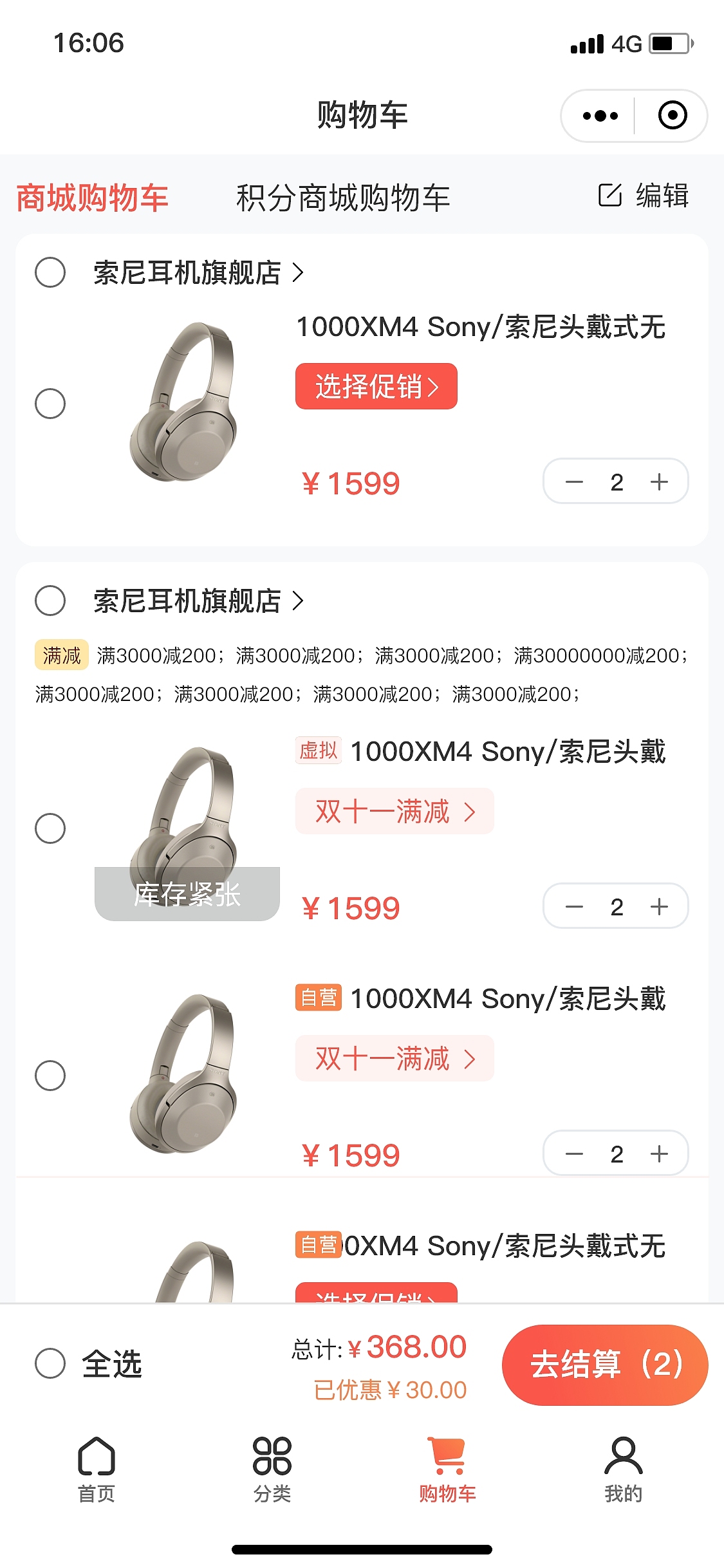This screenshot has height=1568, width=724.
Task: Switch to the 商城购物车 tab
Action: [x=92, y=198]
